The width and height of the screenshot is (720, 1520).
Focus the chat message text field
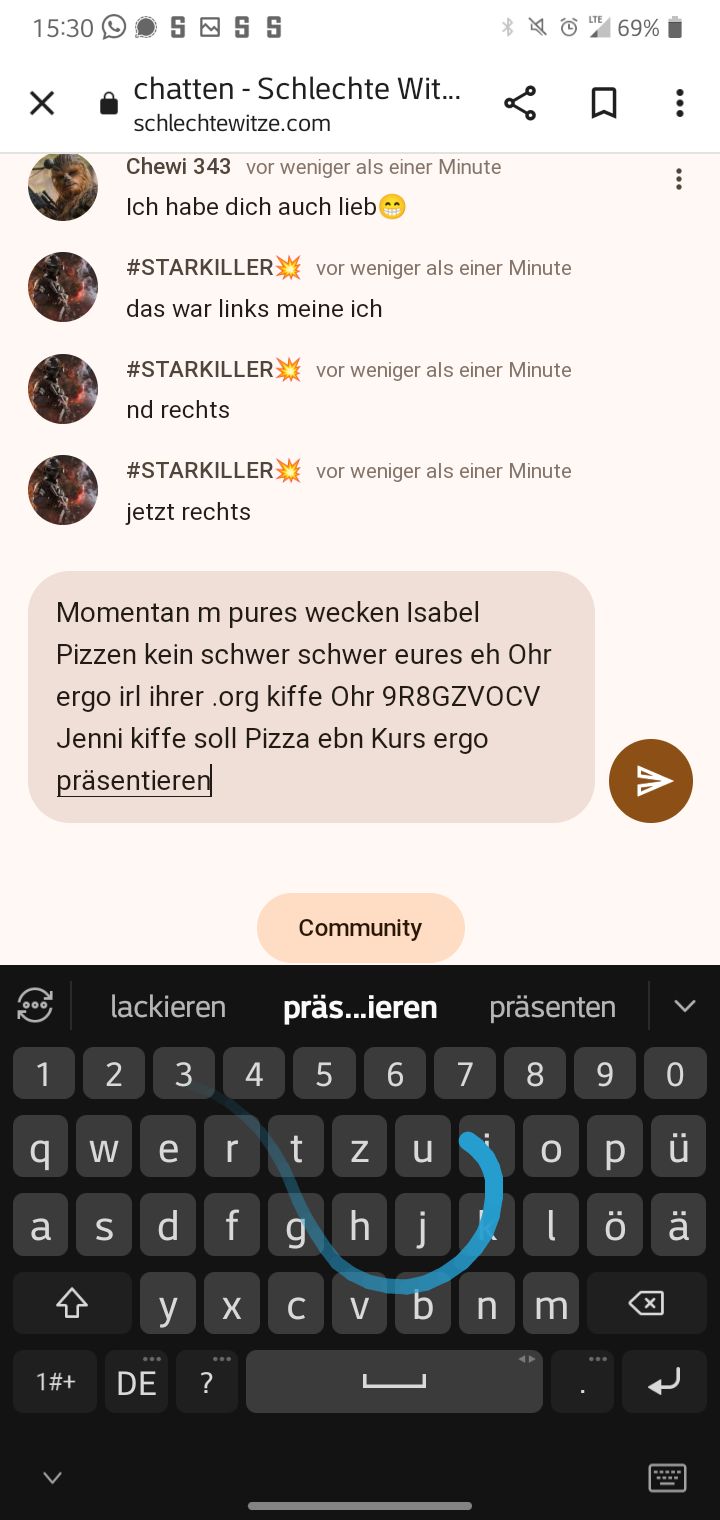(x=310, y=697)
